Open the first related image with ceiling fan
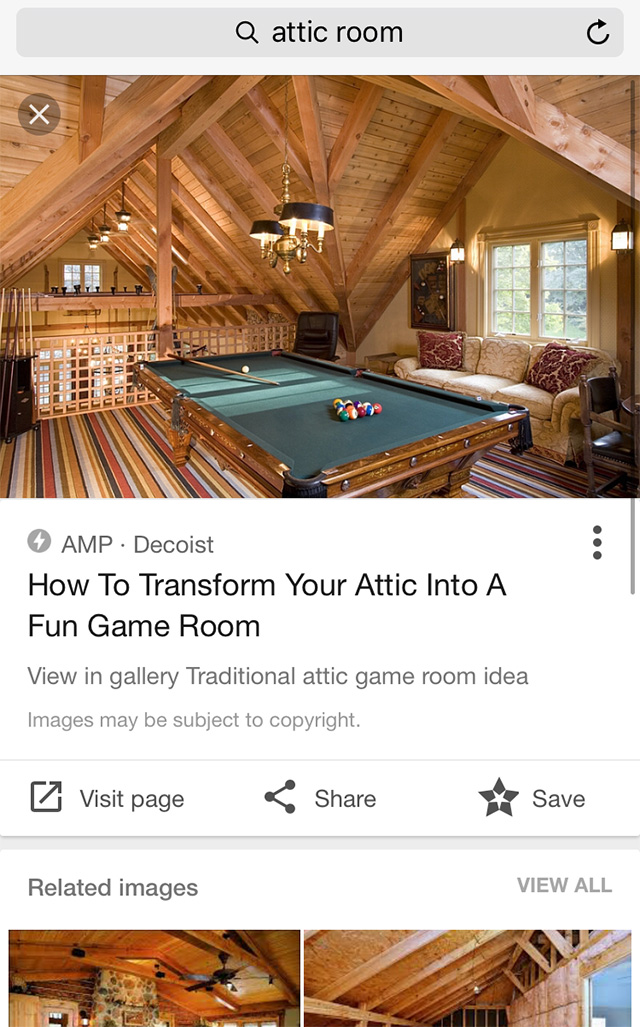The width and height of the screenshot is (640, 1027). point(155,978)
